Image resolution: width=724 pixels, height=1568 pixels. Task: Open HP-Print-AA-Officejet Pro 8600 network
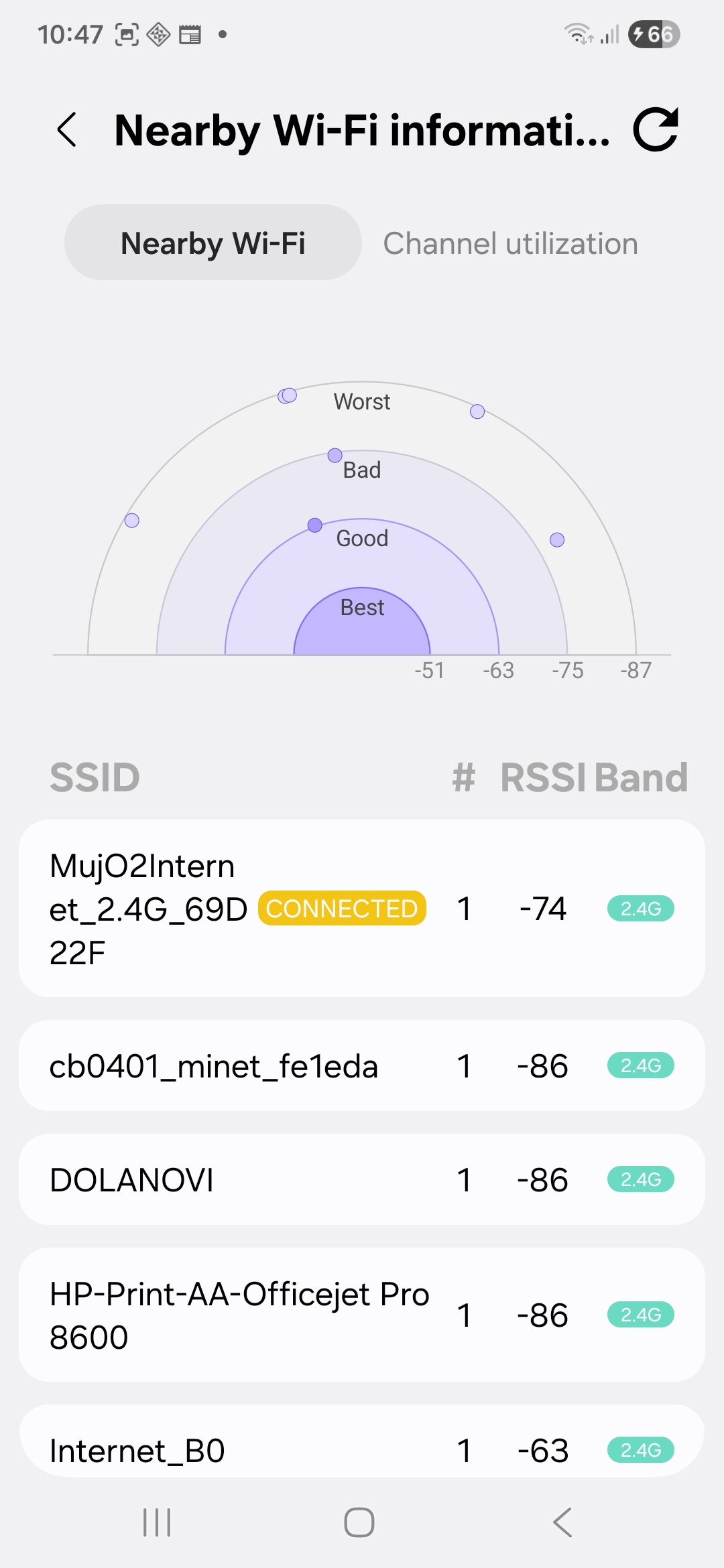point(362,1315)
